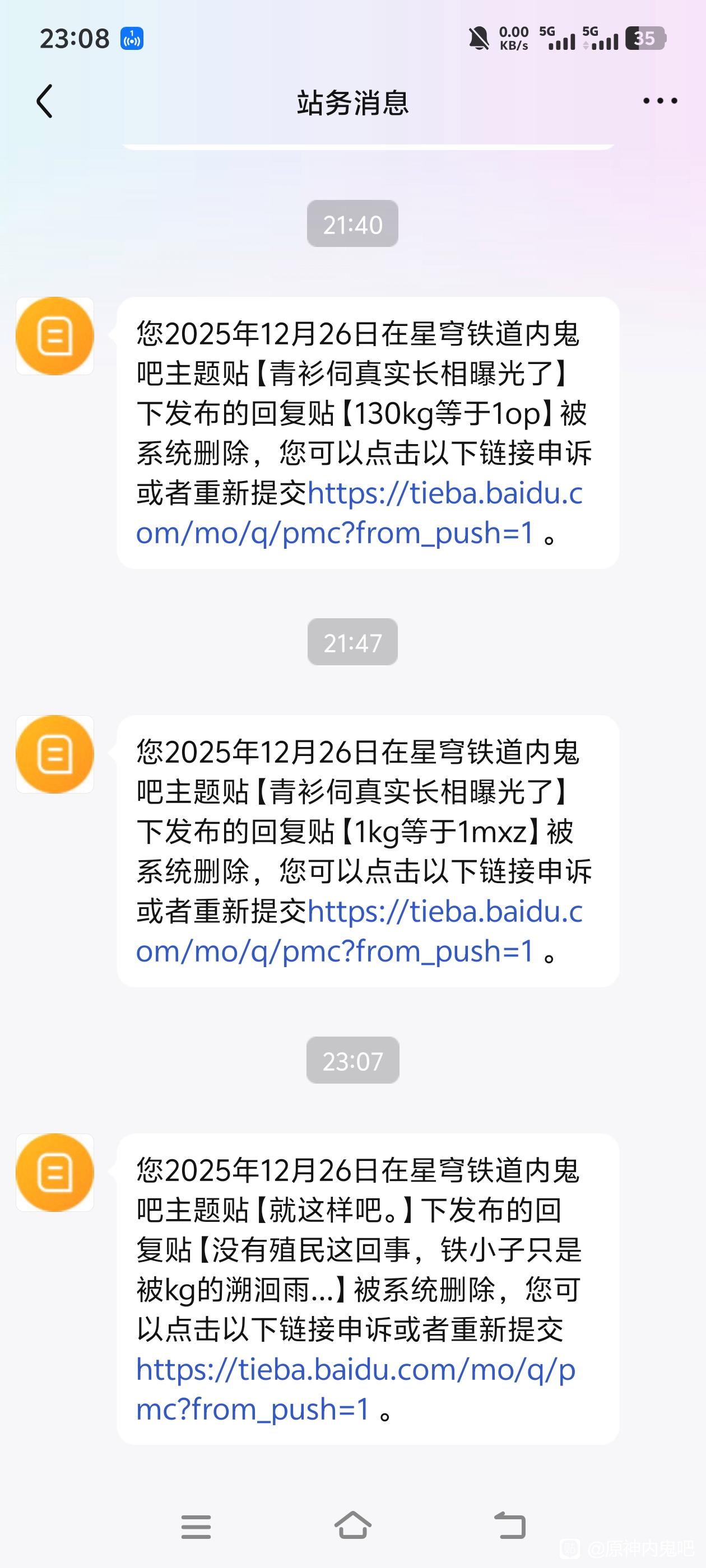
Task: Go back from the 站务消息 screen
Action: 44,101
